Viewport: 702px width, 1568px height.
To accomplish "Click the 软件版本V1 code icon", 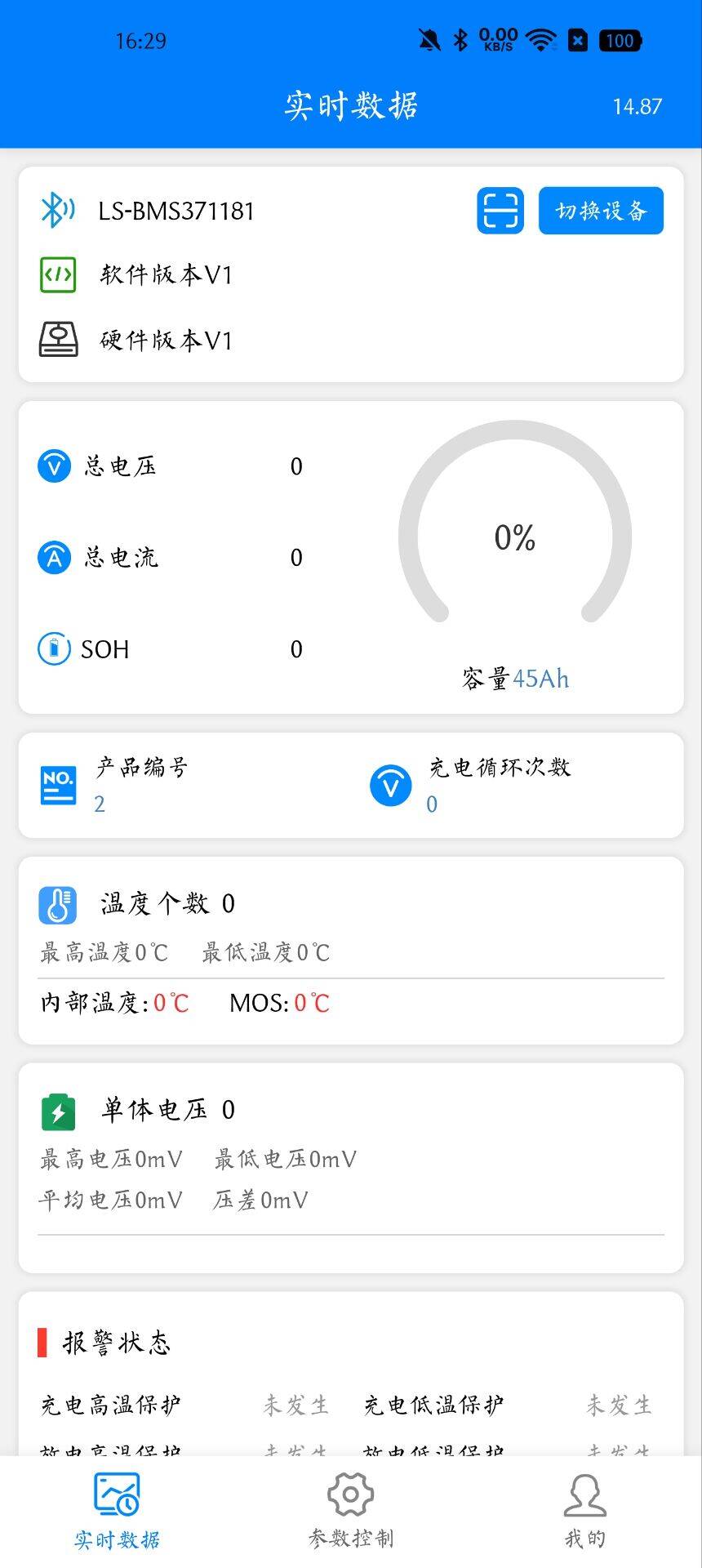I will coord(56,274).
